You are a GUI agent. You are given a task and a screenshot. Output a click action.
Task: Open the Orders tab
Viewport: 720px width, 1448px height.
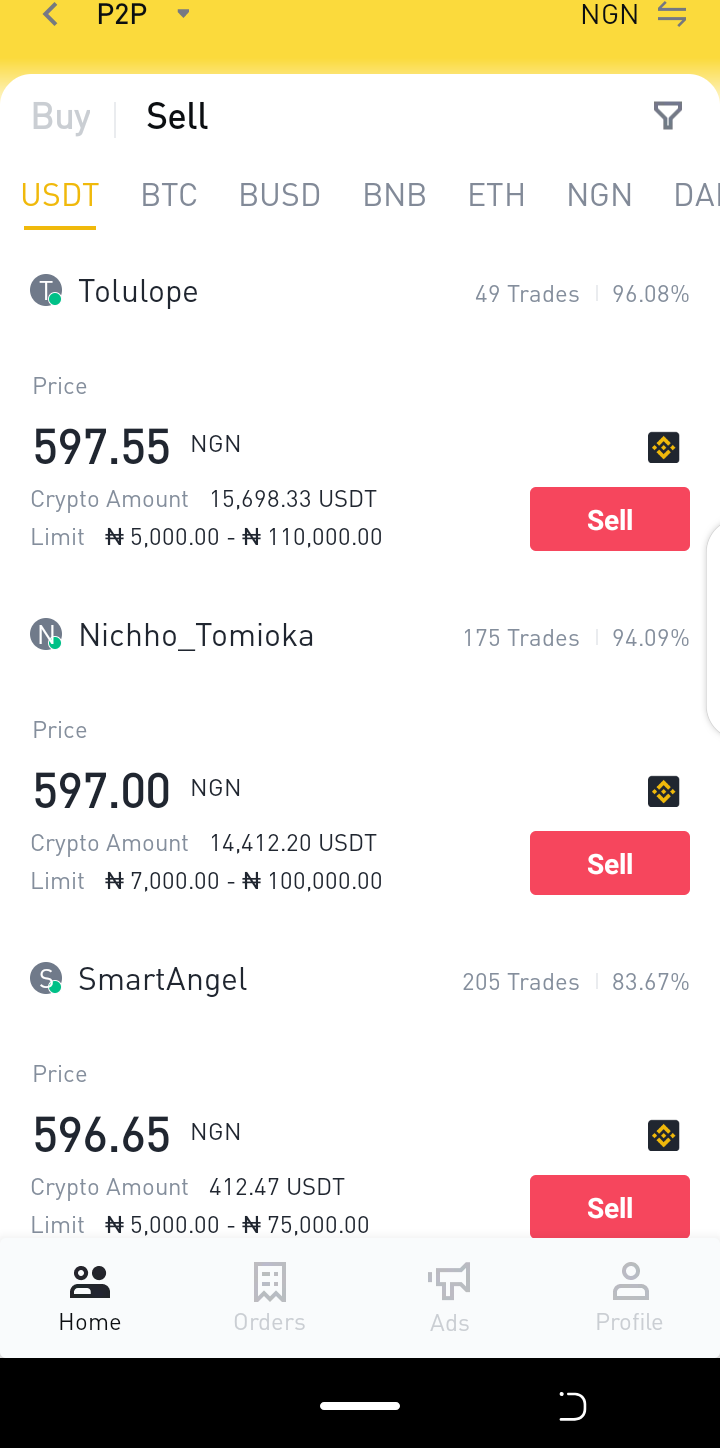(x=270, y=1297)
